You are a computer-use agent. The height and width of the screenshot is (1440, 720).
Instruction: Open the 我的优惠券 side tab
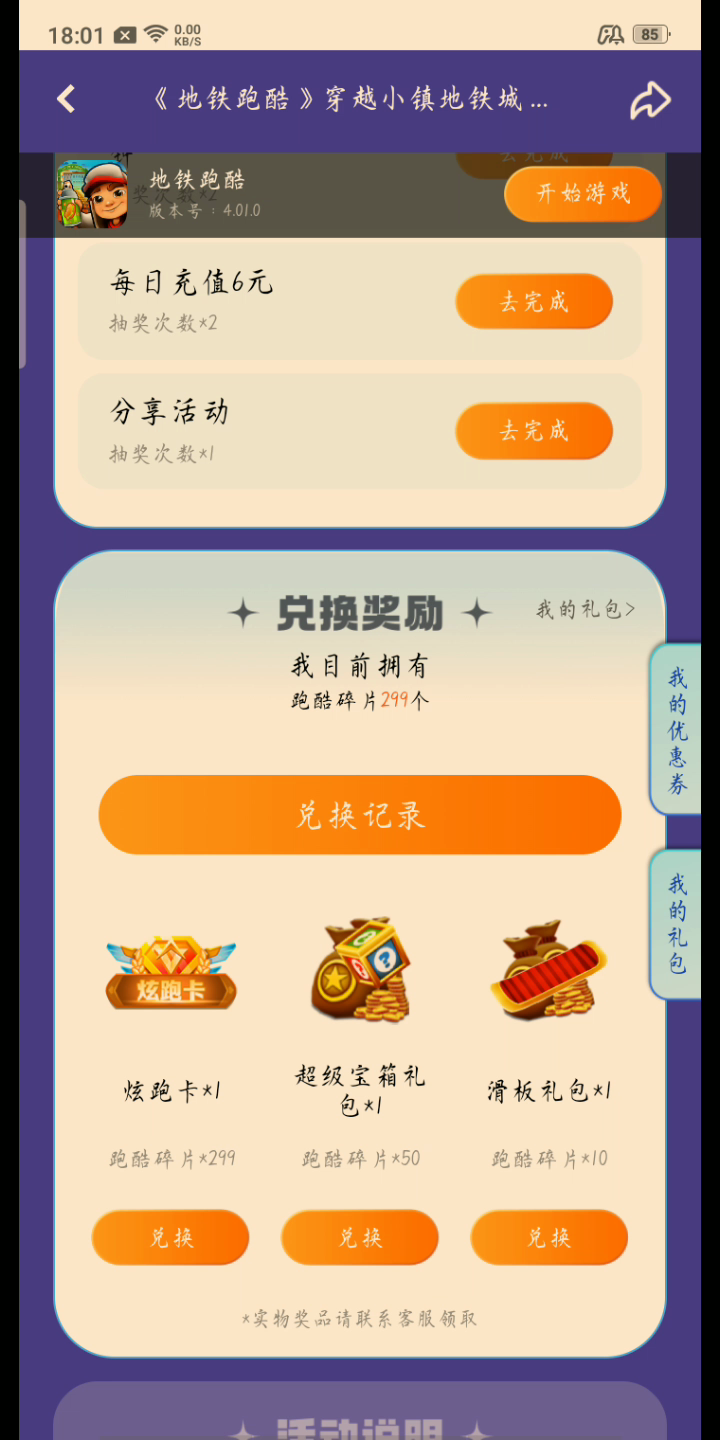pyautogui.click(x=678, y=730)
